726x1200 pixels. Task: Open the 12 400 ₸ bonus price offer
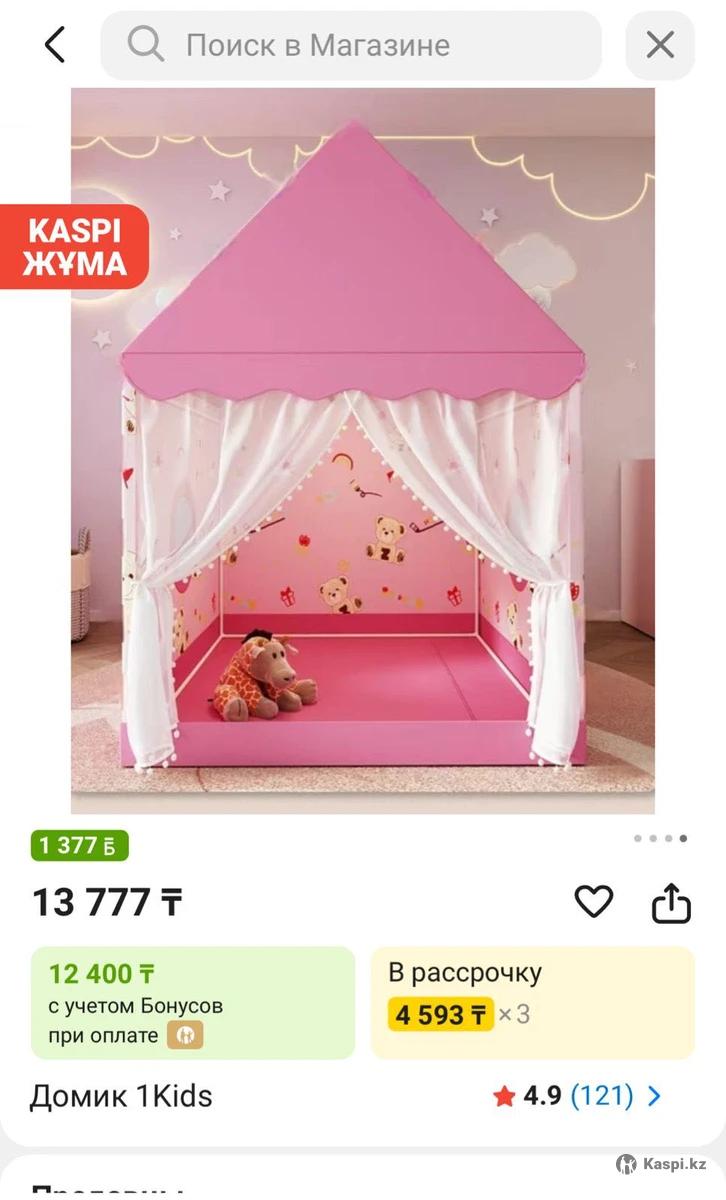coord(192,1002)
